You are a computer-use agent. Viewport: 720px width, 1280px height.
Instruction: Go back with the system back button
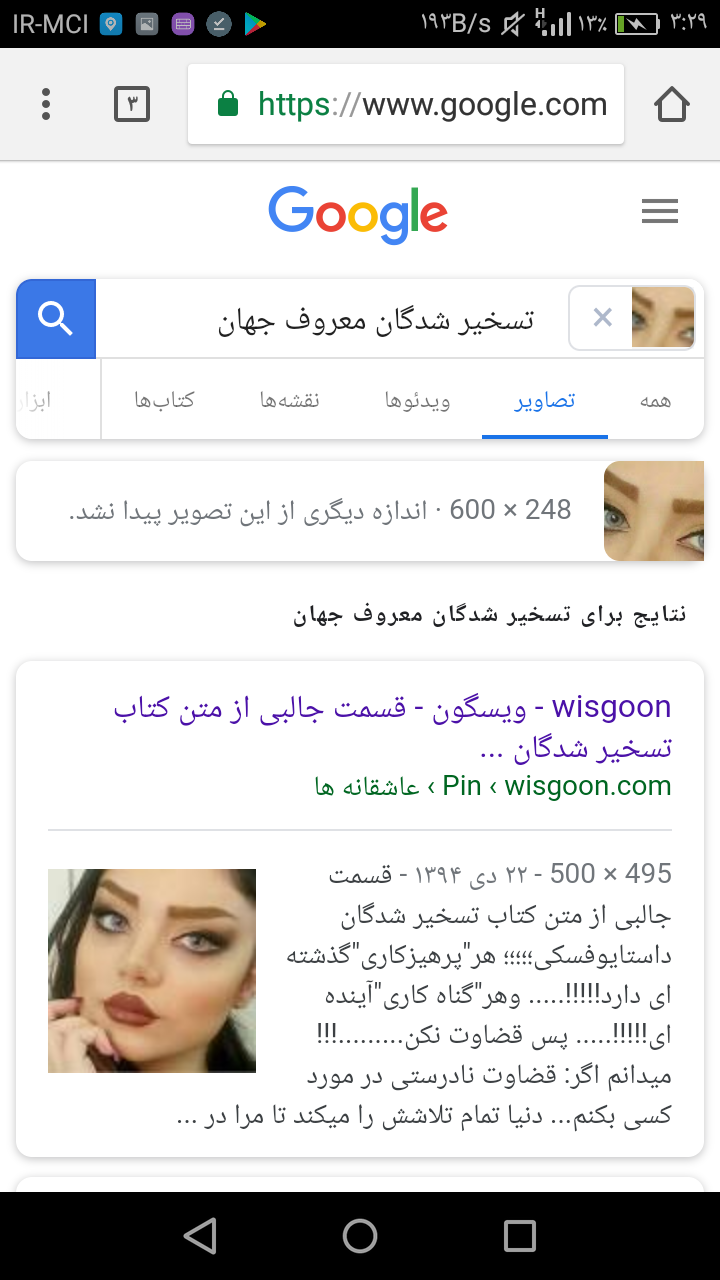pyautogui.click(x=200, y=1236)
